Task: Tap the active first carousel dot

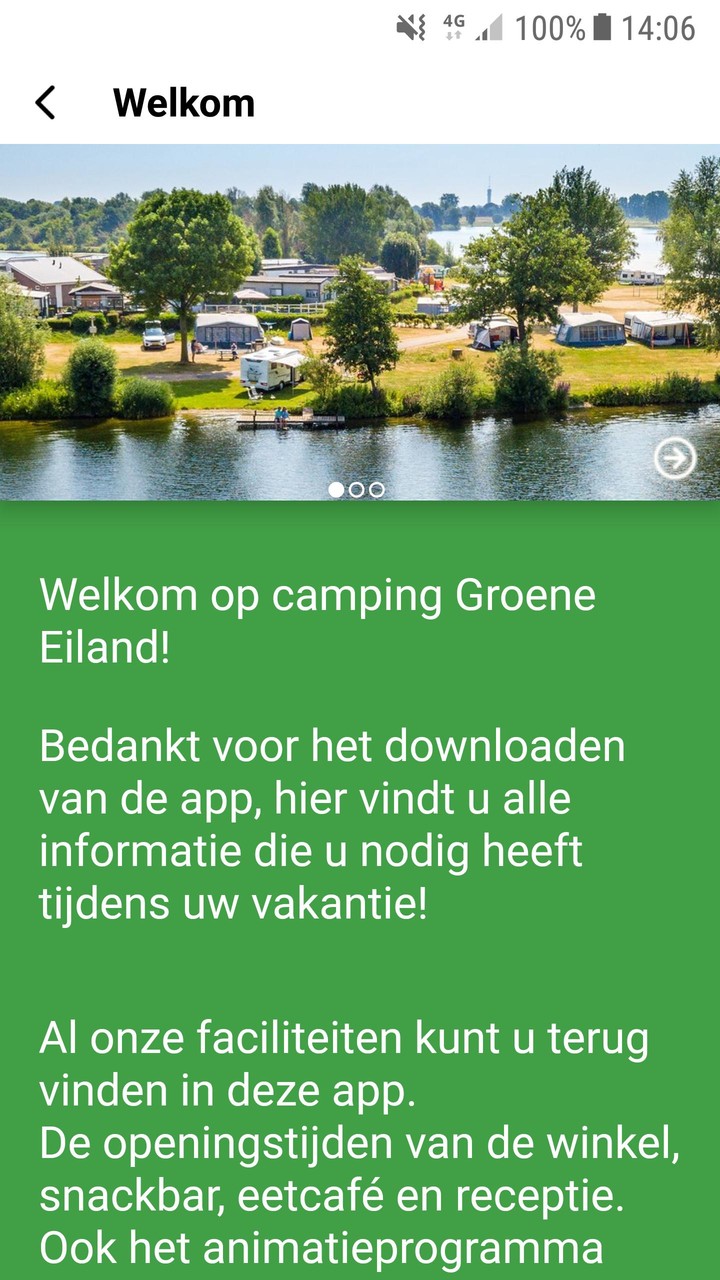Action: click(x=337, y=490)
